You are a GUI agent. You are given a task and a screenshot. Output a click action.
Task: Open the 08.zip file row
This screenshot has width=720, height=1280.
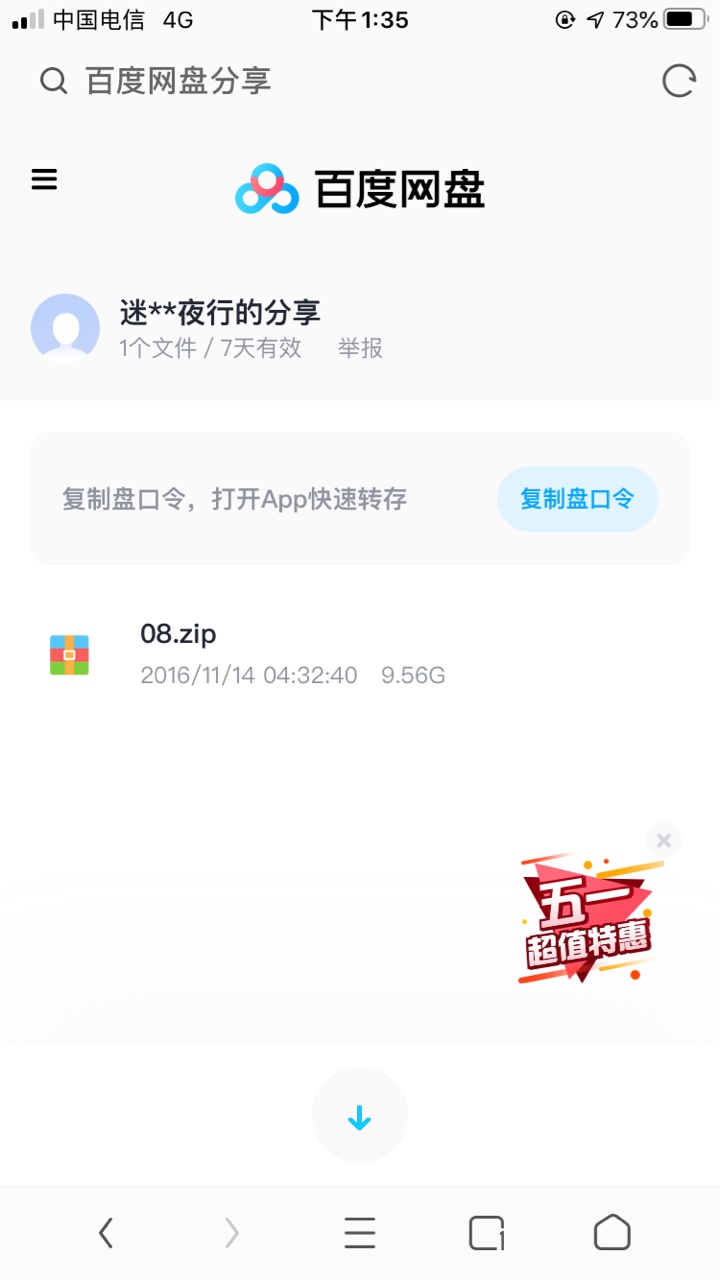click(x=300, y=654)
